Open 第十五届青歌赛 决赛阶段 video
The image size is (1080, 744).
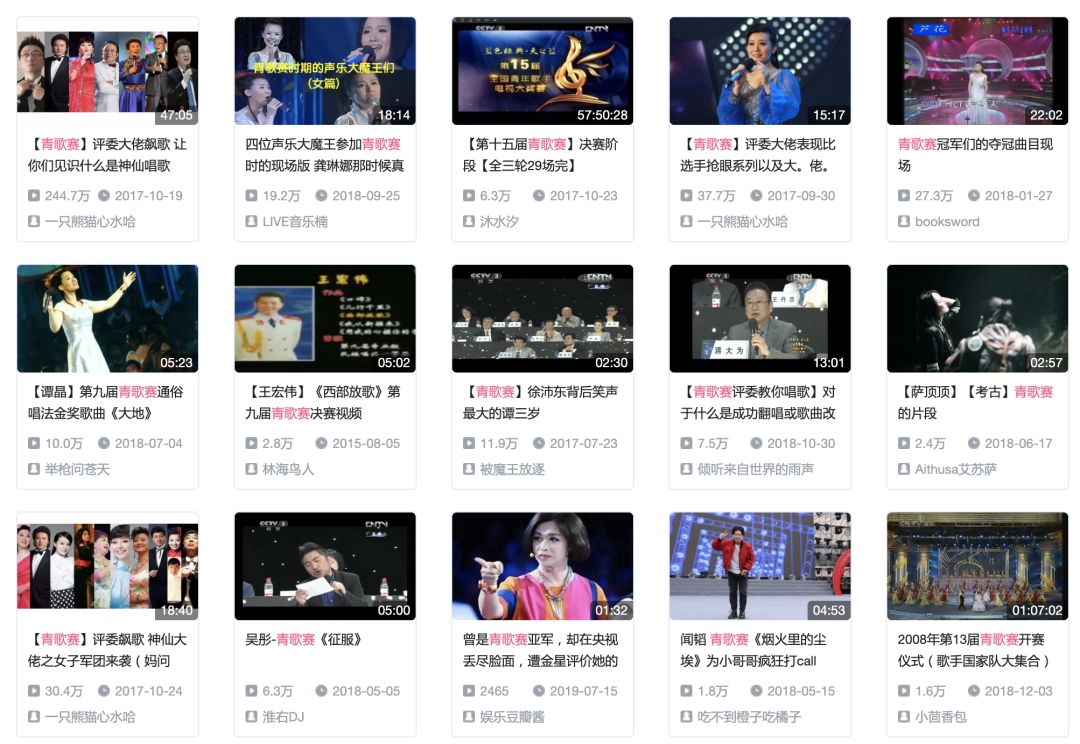pos(542,72)
